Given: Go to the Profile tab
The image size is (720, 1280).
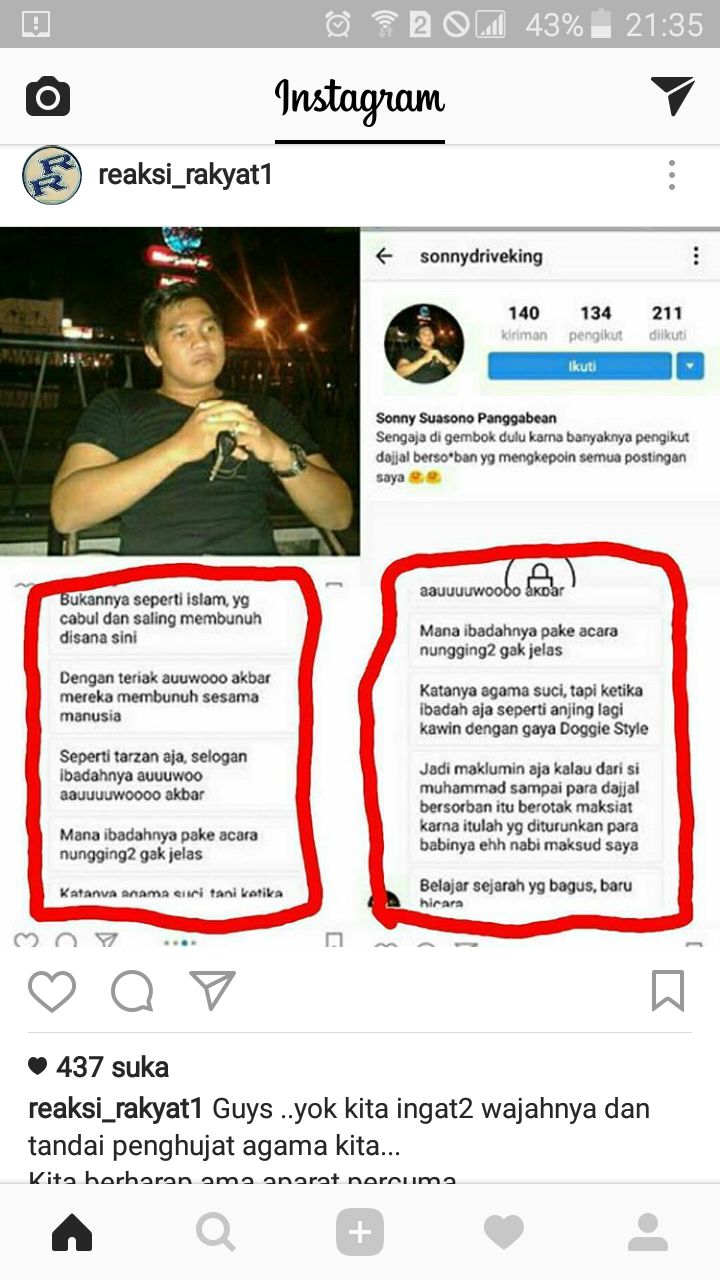Looking at the screenshot, I should (x=648, y=1232).
